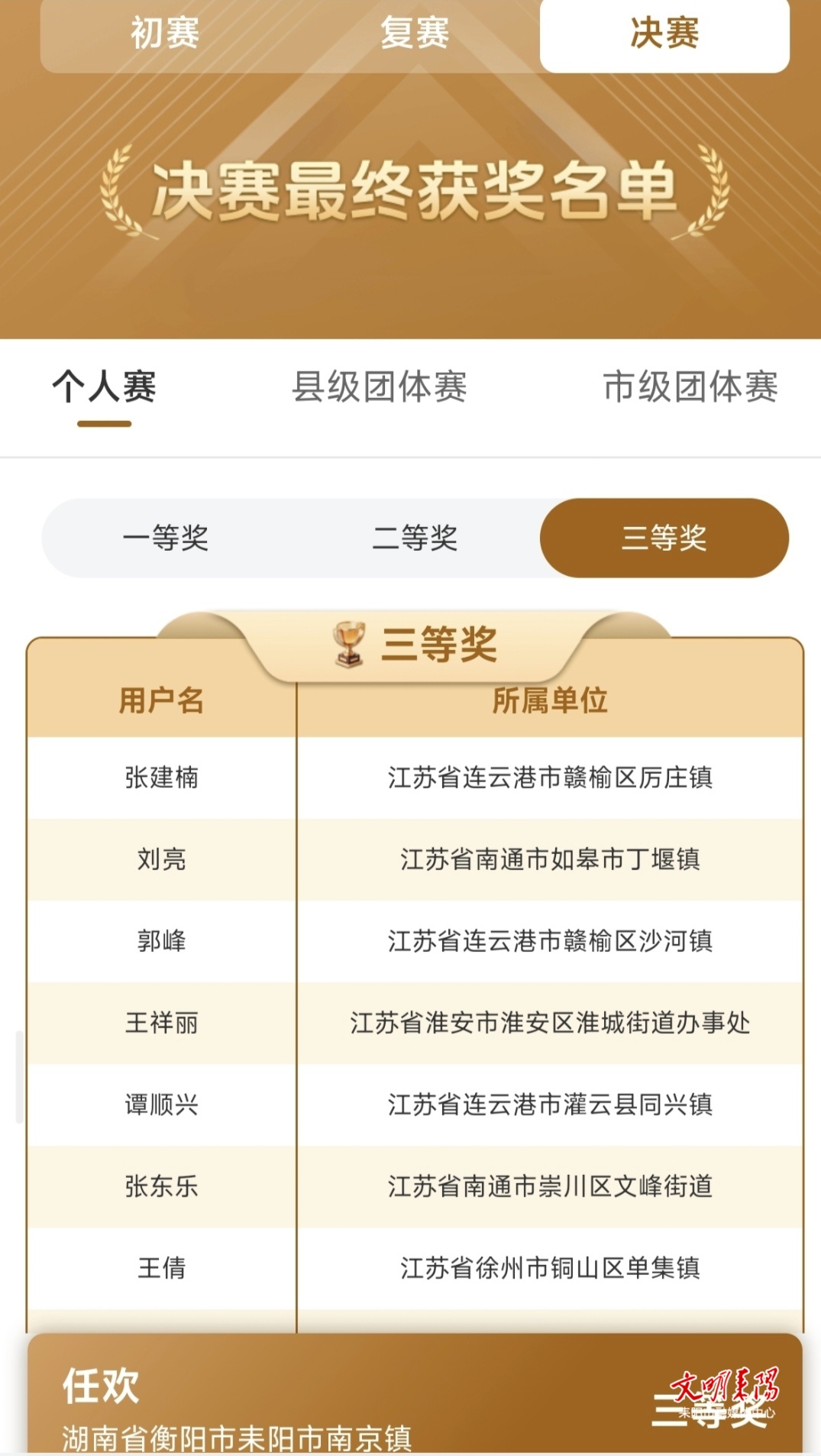Viewport: 821px width, 1456px height.
Task: Show the 一等奖 winners list
Action: pyautogui.click(x=166, y=538)
